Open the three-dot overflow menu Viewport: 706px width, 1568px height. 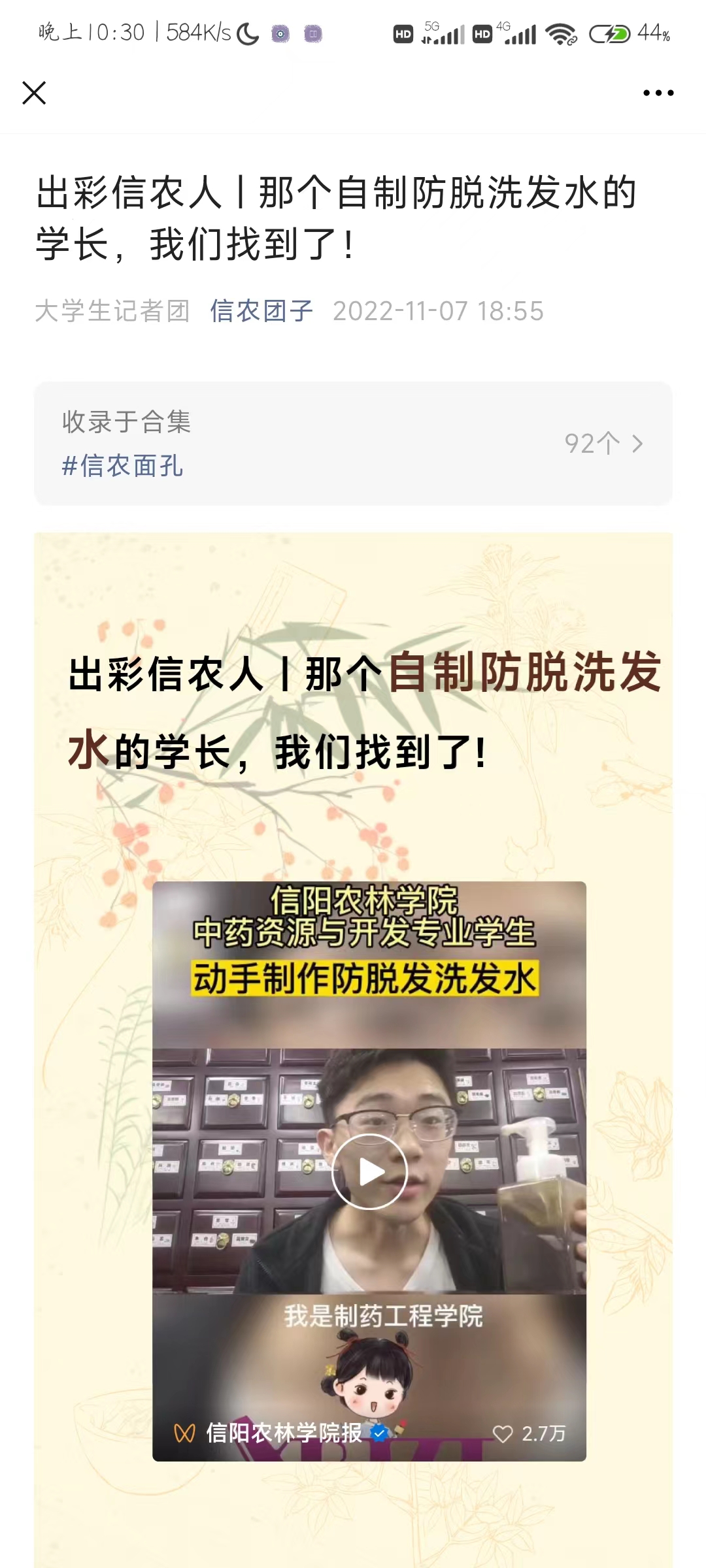[658, 93]
